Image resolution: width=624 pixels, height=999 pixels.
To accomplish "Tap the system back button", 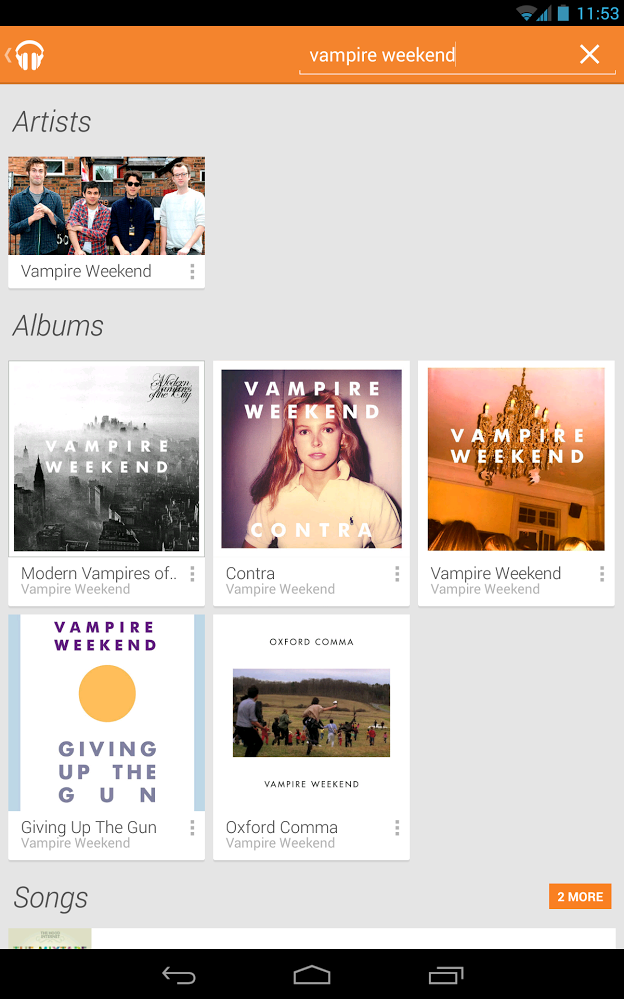I will (180, 975).
